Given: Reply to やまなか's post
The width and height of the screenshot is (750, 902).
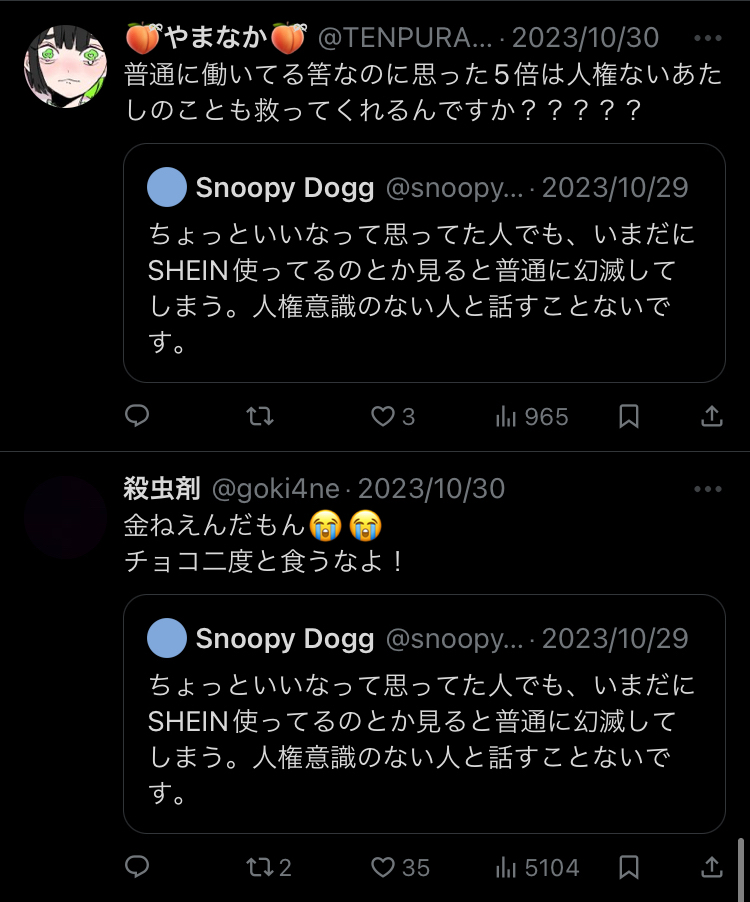Looking at the screenshot, I should pyautogui.click(x=137, y=416).
